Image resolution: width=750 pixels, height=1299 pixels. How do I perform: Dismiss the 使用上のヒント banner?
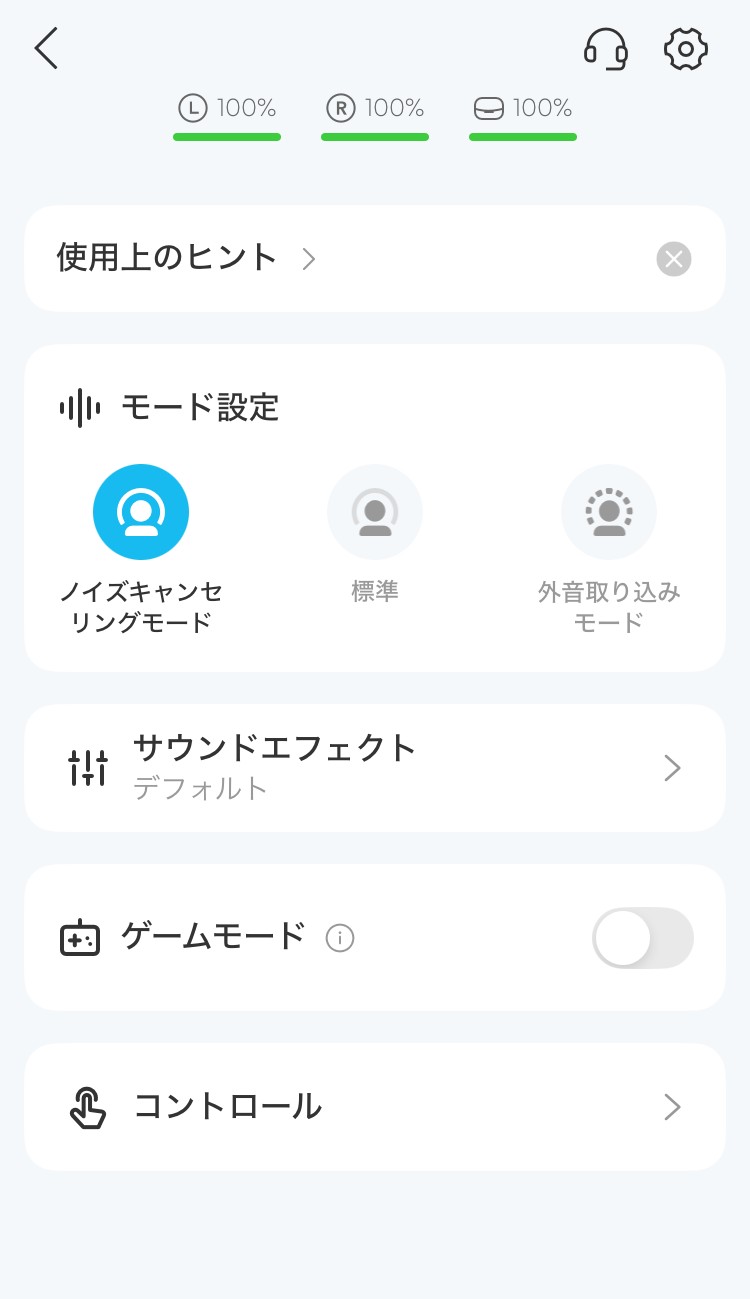pyautogui.click(x=673, y=258)
